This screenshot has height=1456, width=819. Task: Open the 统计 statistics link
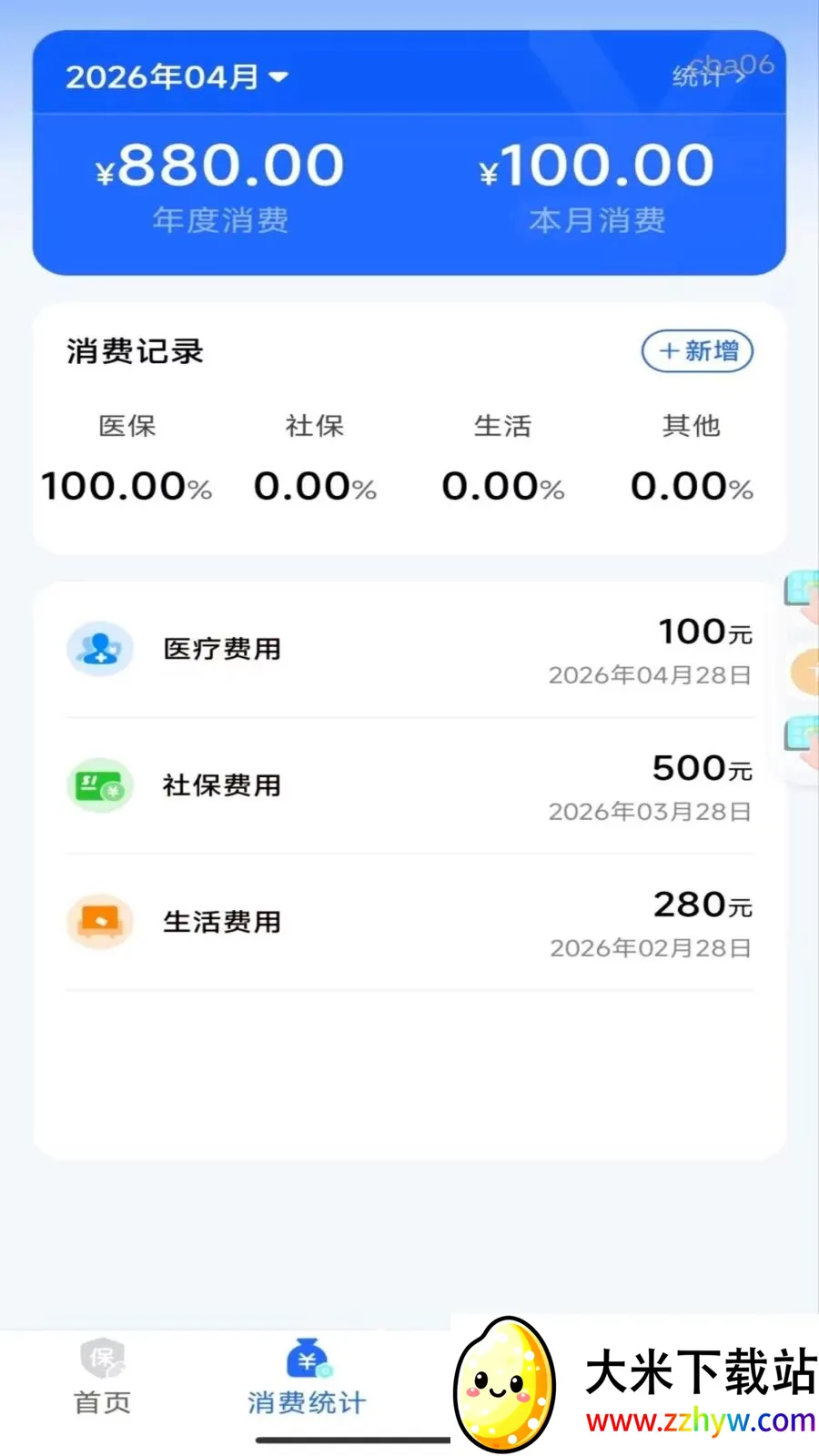(x=714, y=76)
